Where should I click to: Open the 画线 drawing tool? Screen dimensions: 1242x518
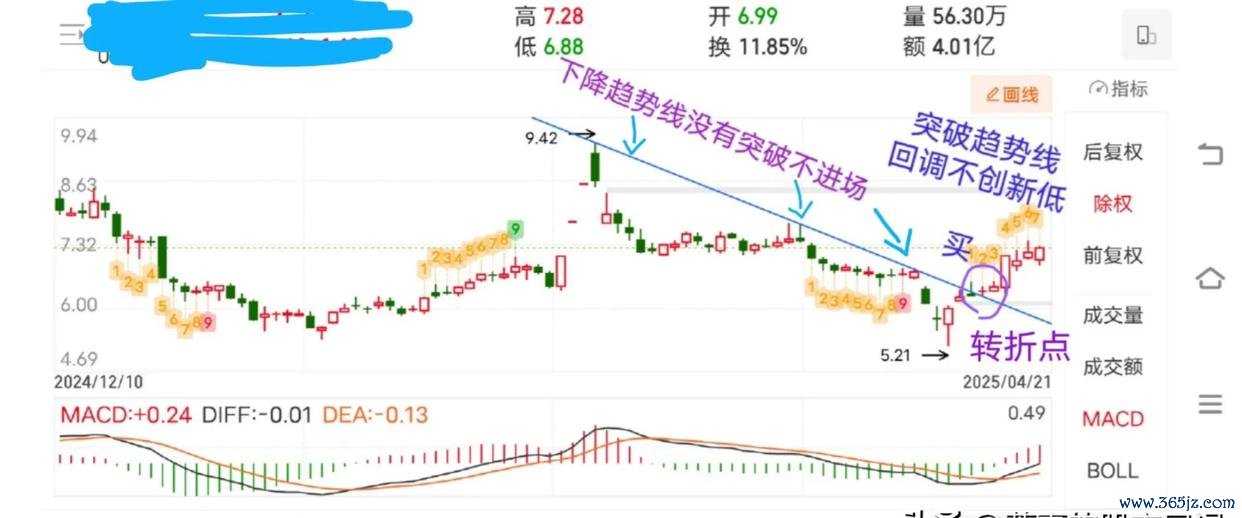pyautogui.click(x=1012, y=95)
